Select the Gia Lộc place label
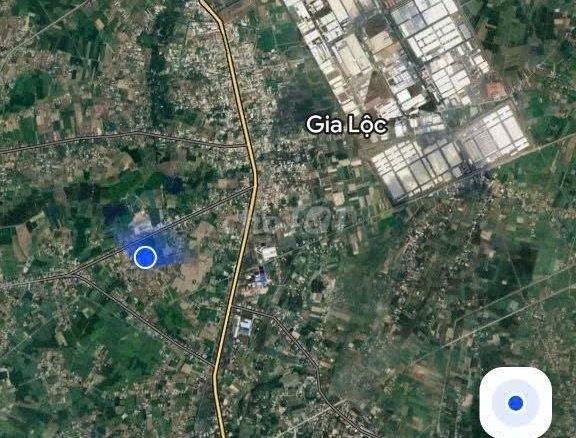This screenshot has width=576, height=438. coord(346,125)
